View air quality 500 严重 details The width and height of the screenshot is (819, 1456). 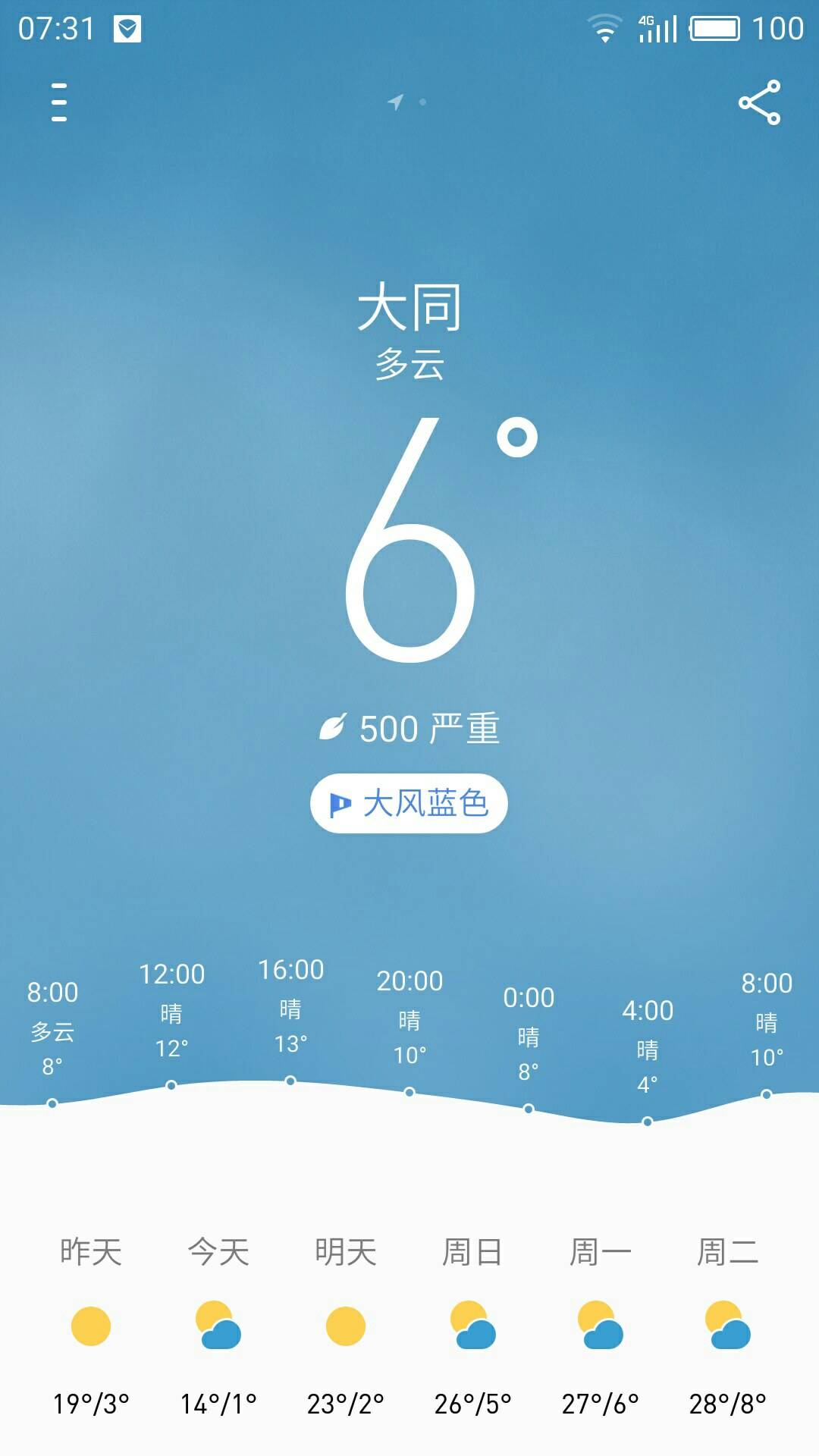tap(409, 728)
